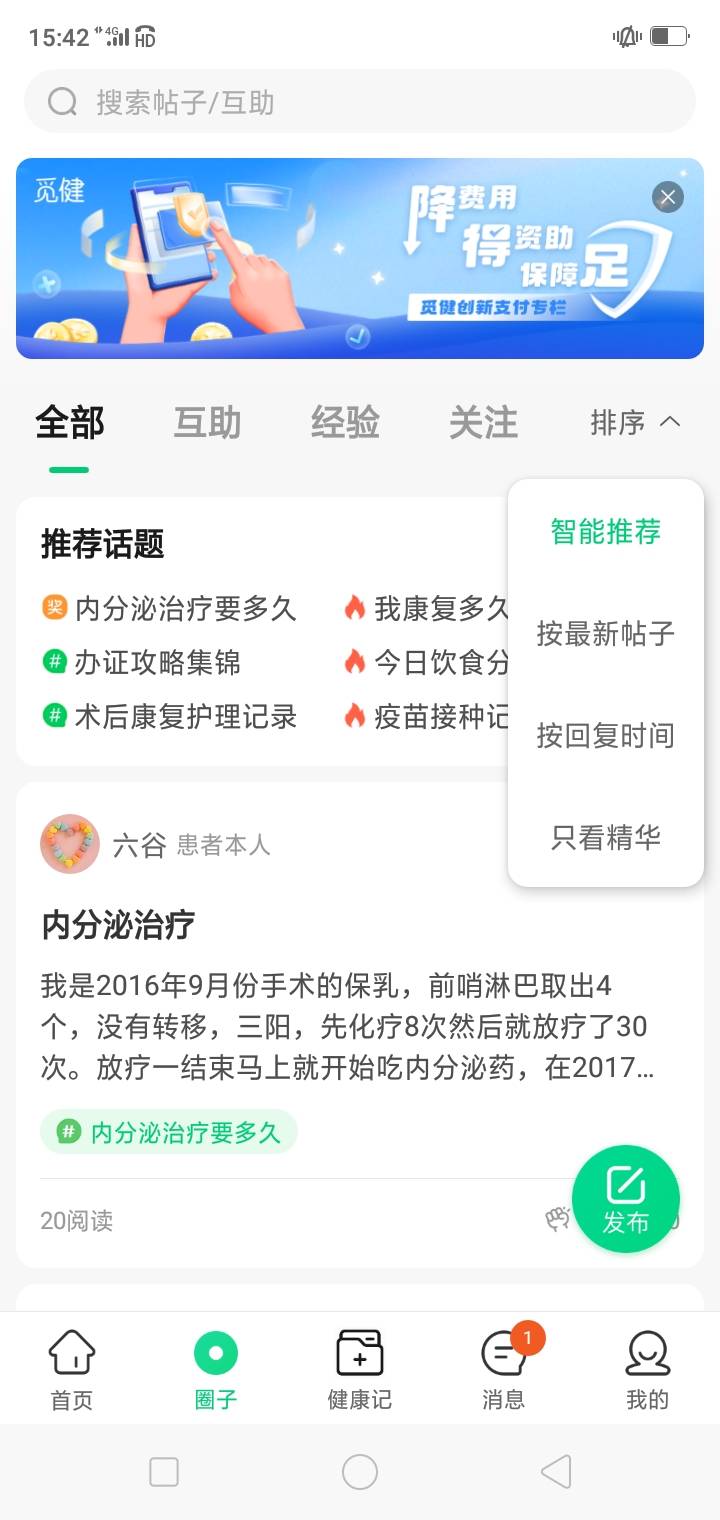Tap the green 发布 publish floating icon
720x1520 pixels.
click(x=626, y=1198)
